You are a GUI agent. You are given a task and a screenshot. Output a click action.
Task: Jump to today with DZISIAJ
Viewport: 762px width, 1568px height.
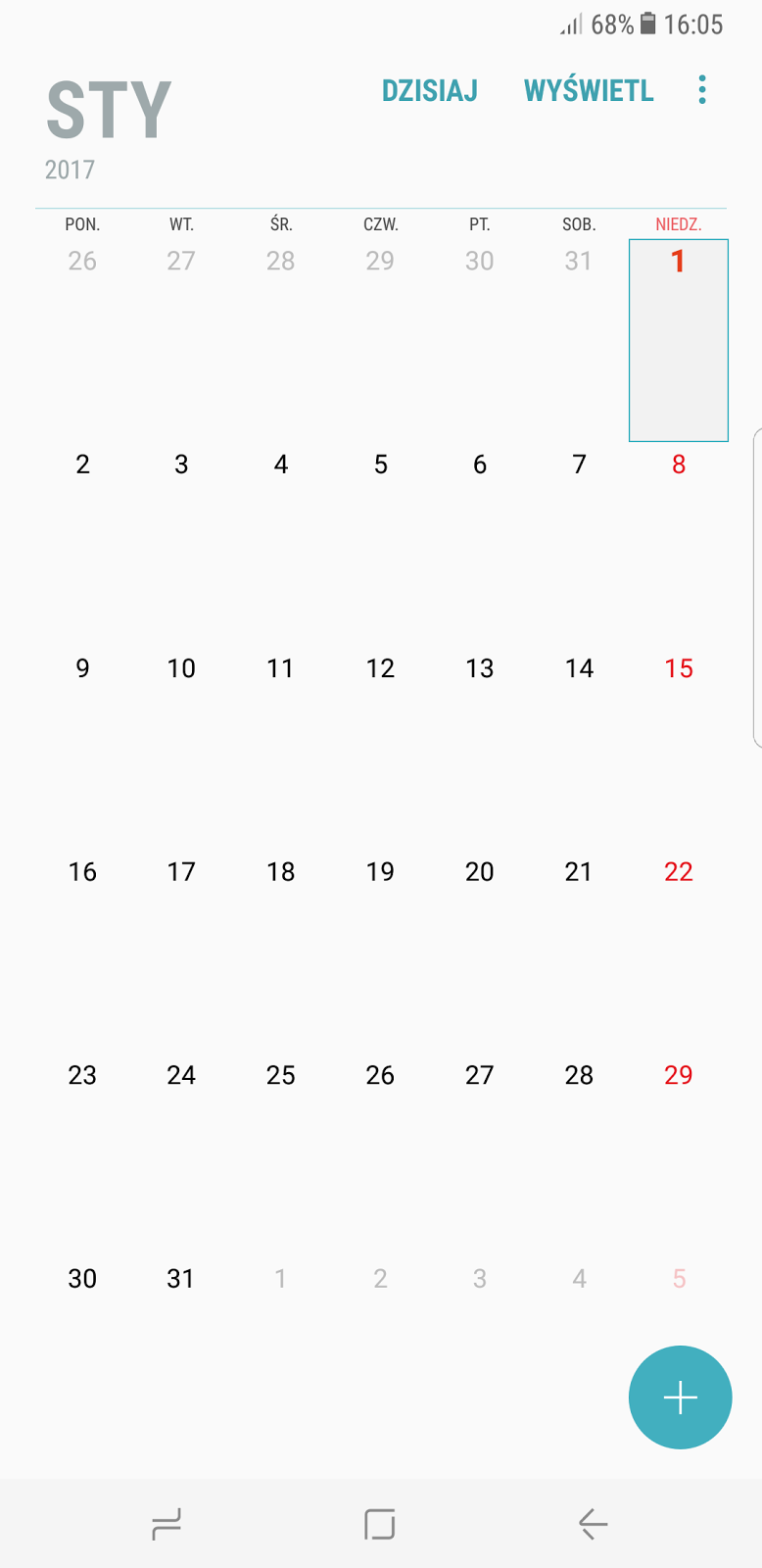(430, 90)
